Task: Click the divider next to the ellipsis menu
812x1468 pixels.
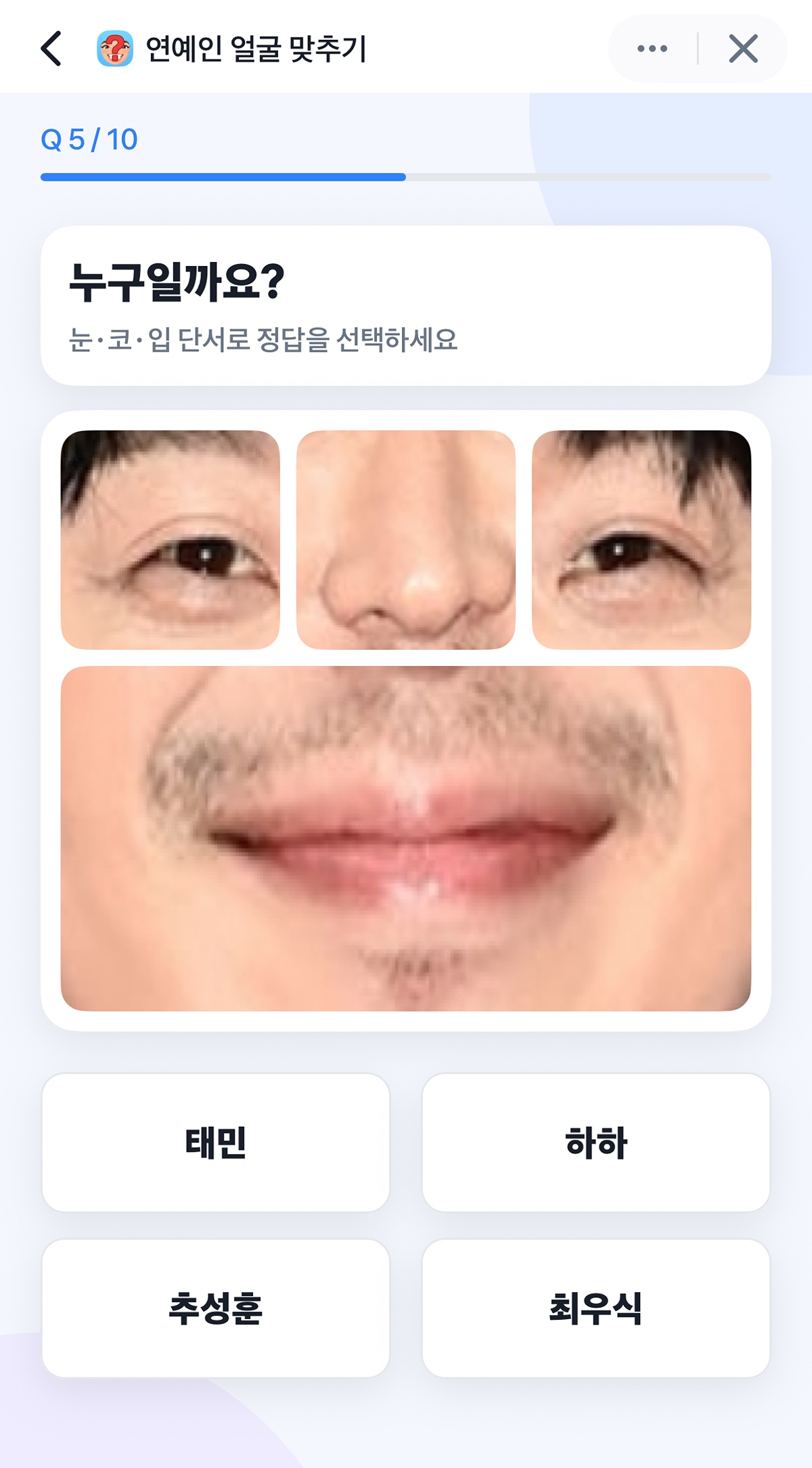Action: [x=698, y=48]
